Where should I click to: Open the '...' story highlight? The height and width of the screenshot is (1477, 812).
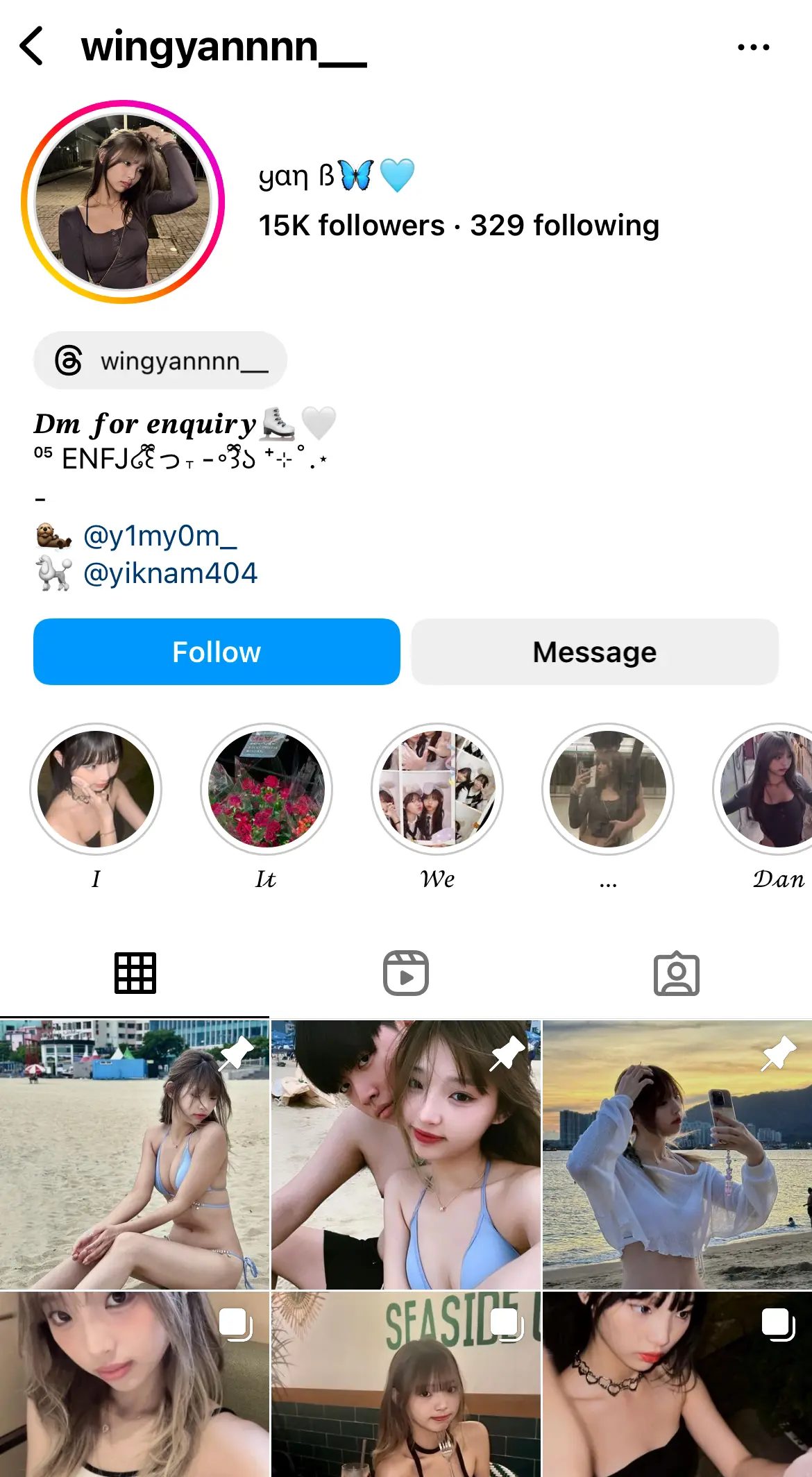click(x=608, y=789)
